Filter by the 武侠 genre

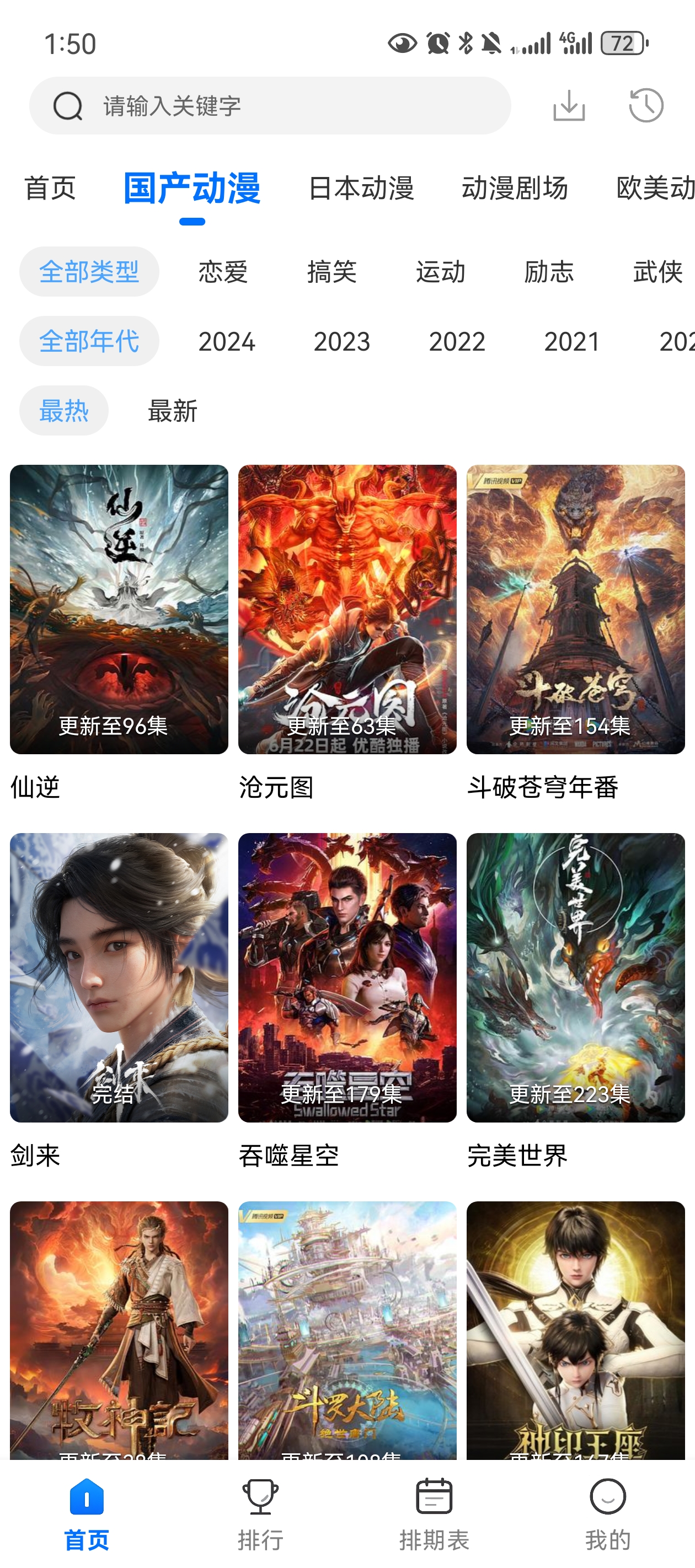point(657,271)
